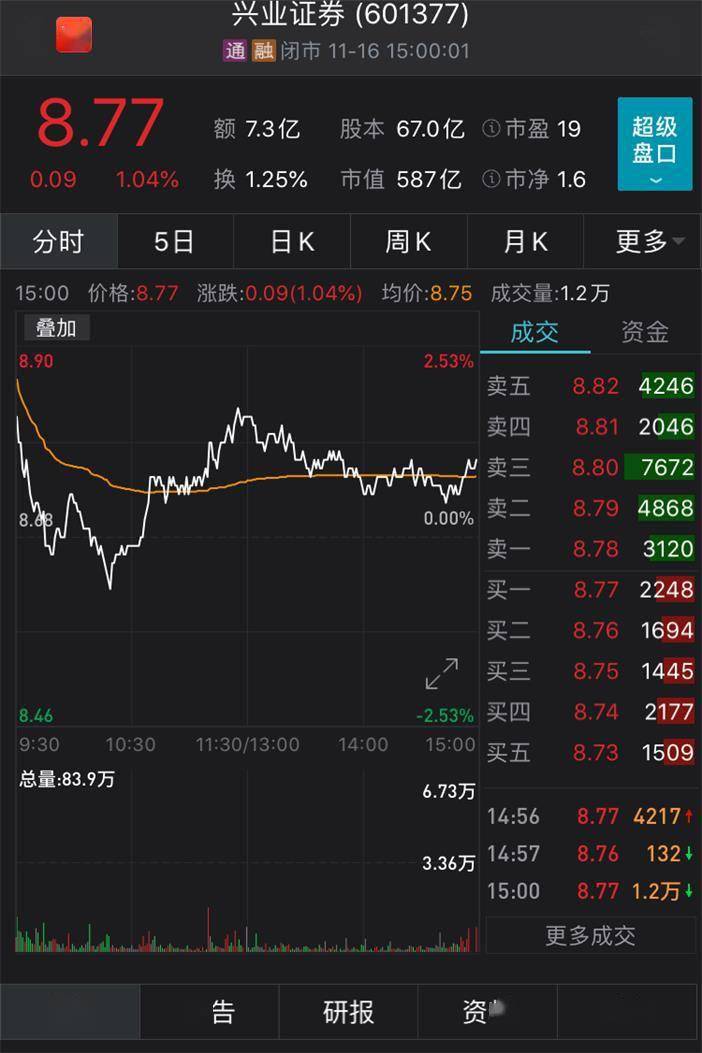The height and width of the screenshot is (1053, 702).
Task: Switch to the 成交 tab
Action: tap(535, 333)
